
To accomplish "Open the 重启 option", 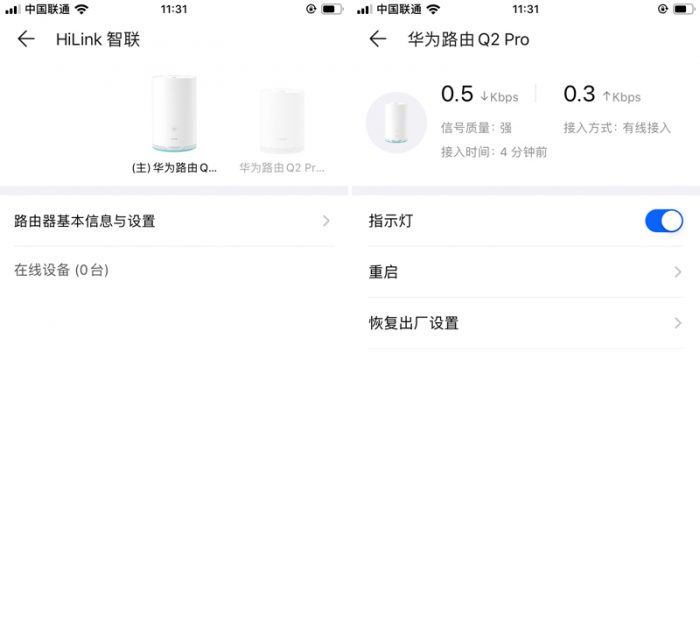I will 525,272.
